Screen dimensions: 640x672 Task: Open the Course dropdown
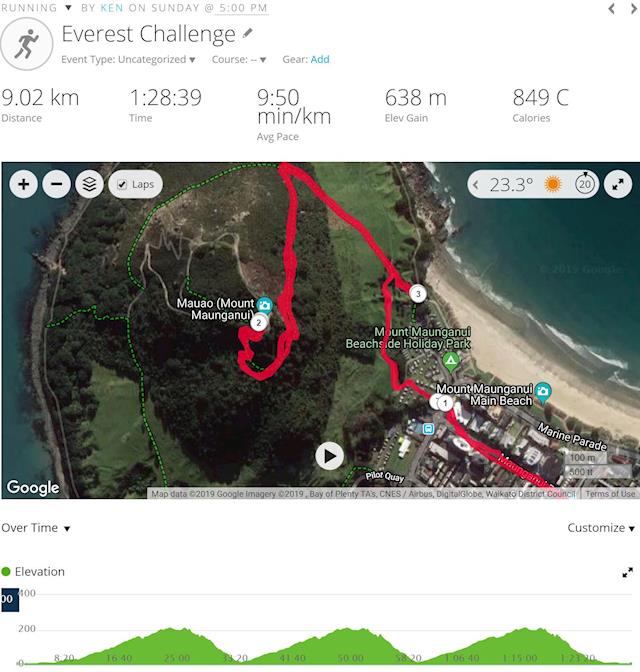point(239,60)
